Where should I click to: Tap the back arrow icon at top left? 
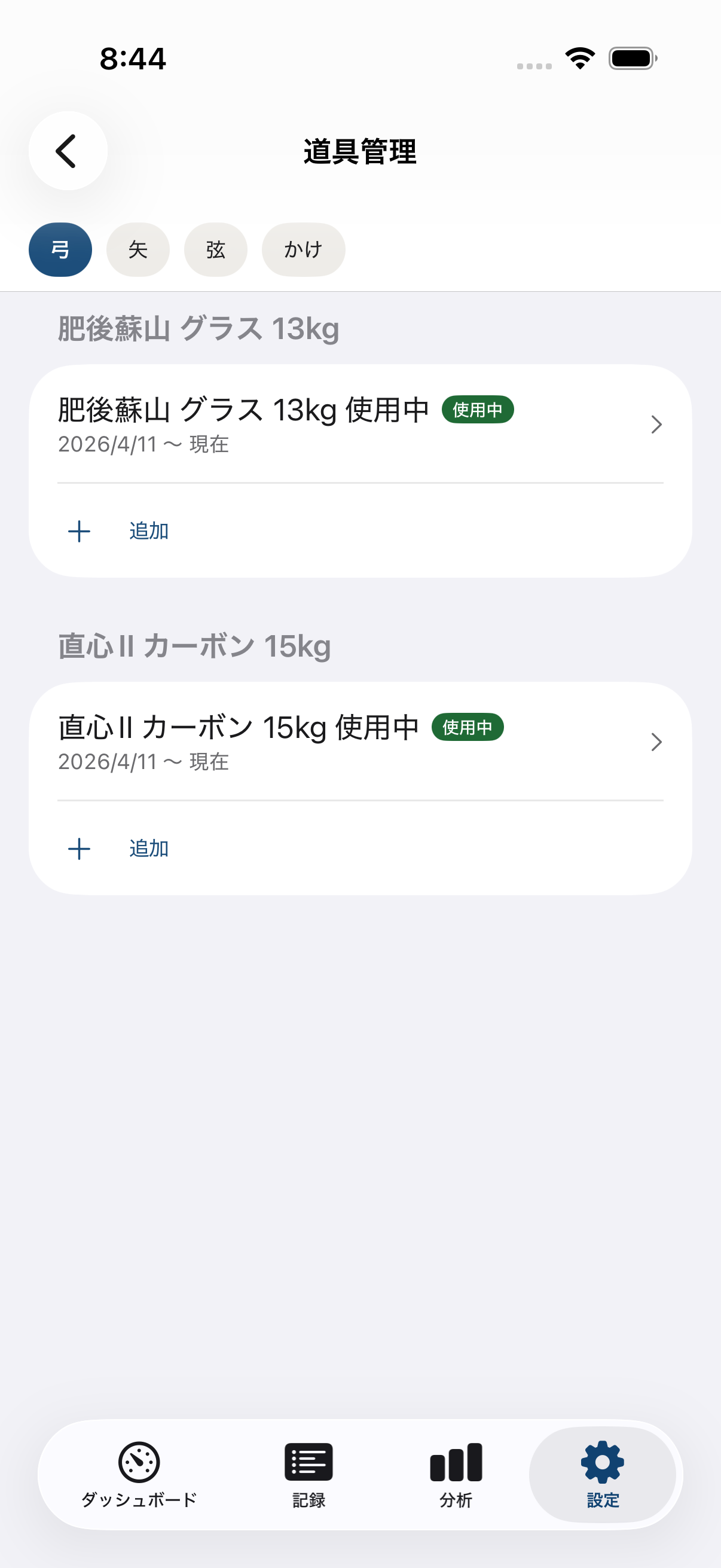67,151
